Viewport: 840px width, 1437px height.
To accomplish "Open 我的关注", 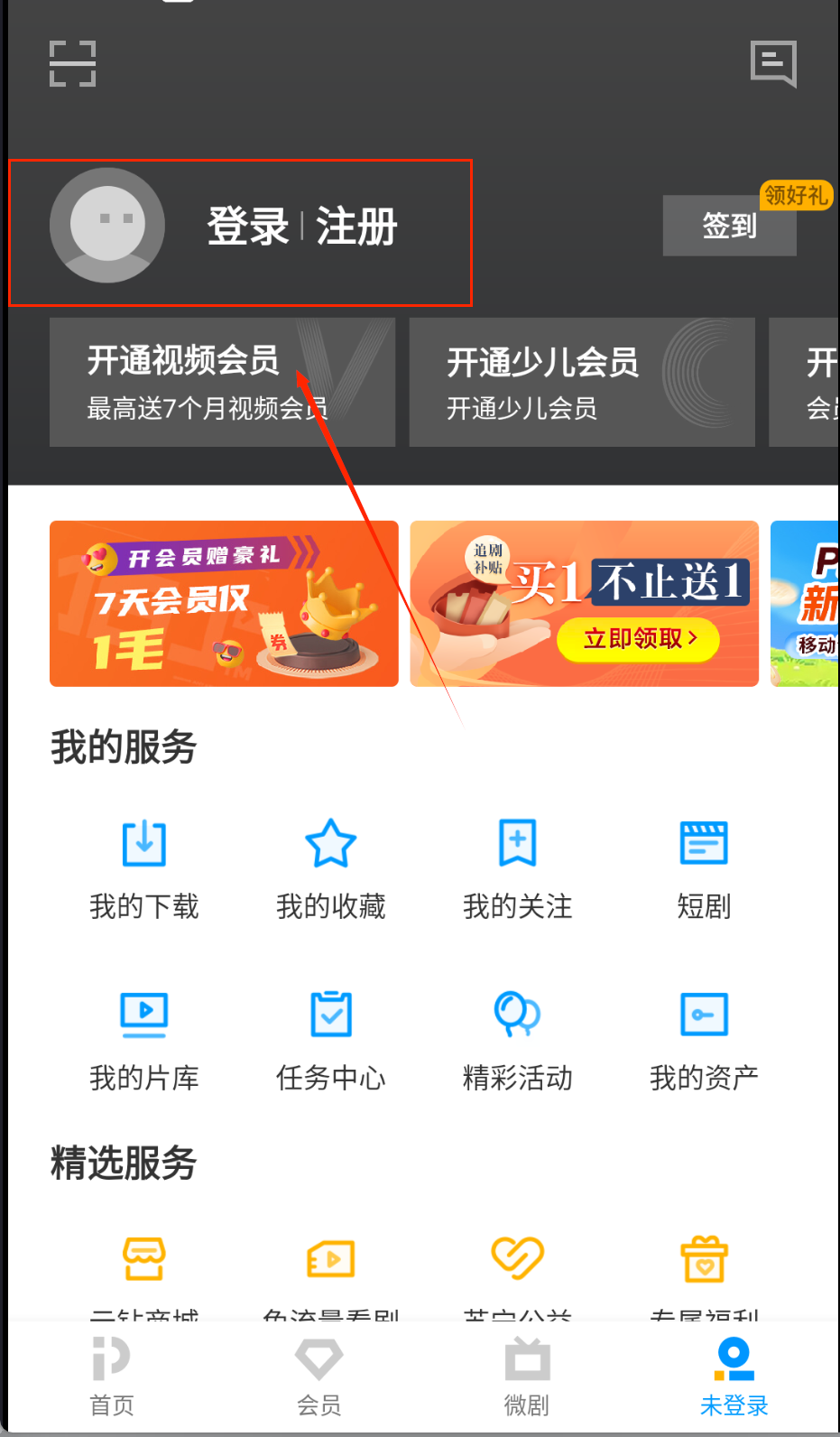I will [x=517, y=867].
